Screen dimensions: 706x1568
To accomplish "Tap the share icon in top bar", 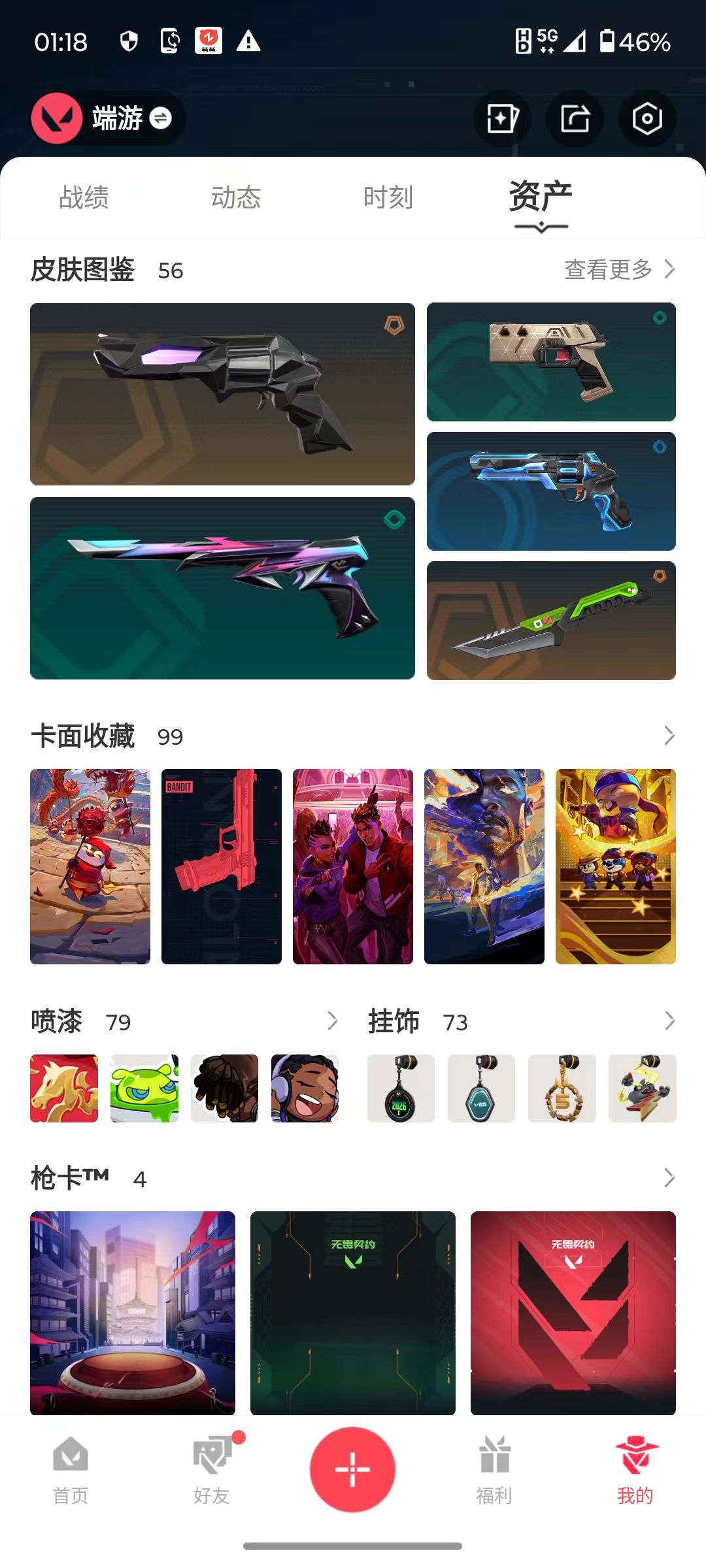I will (x=576, y=120).
